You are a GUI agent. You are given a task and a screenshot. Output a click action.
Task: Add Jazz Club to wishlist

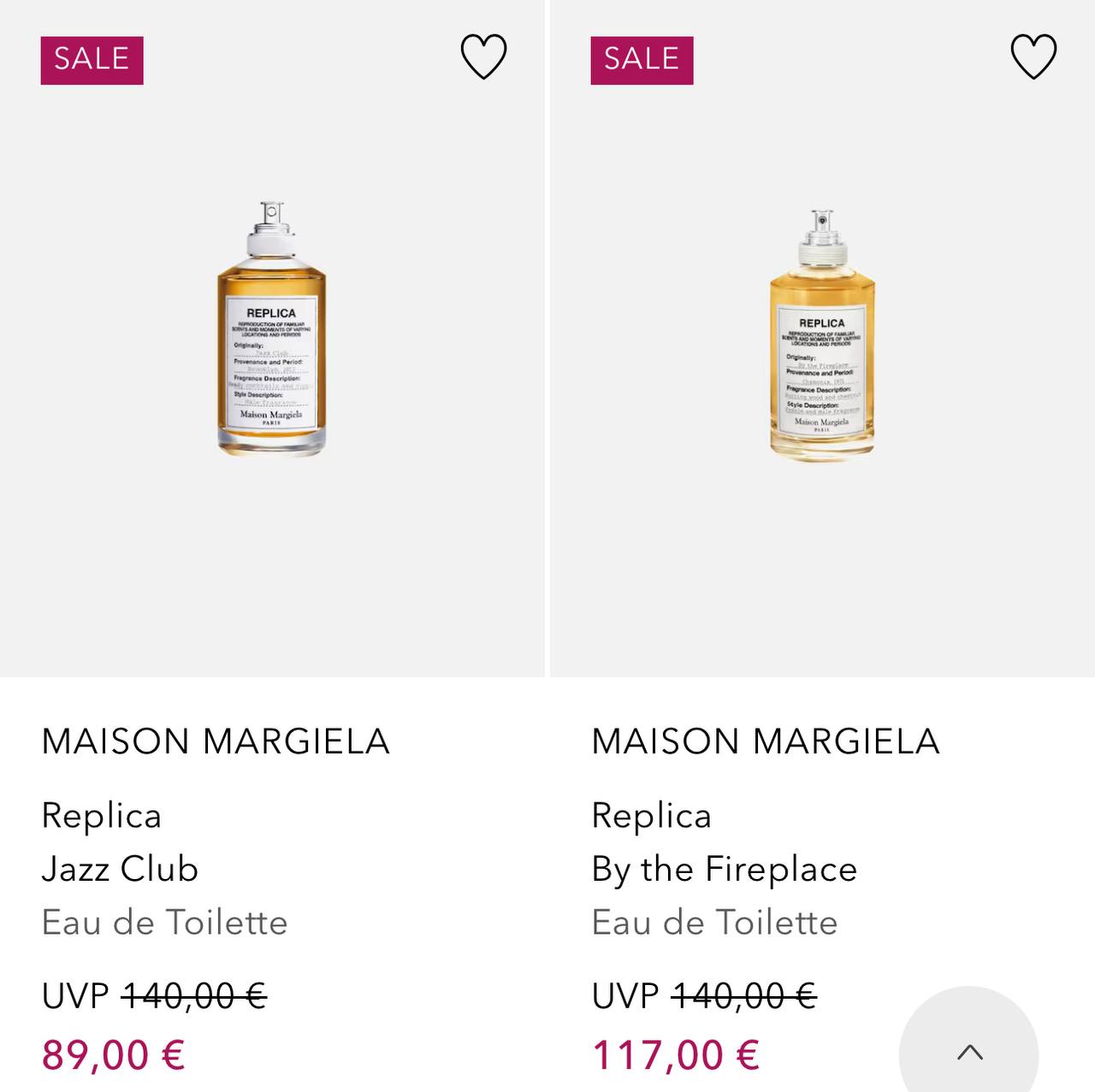[483, 57]
